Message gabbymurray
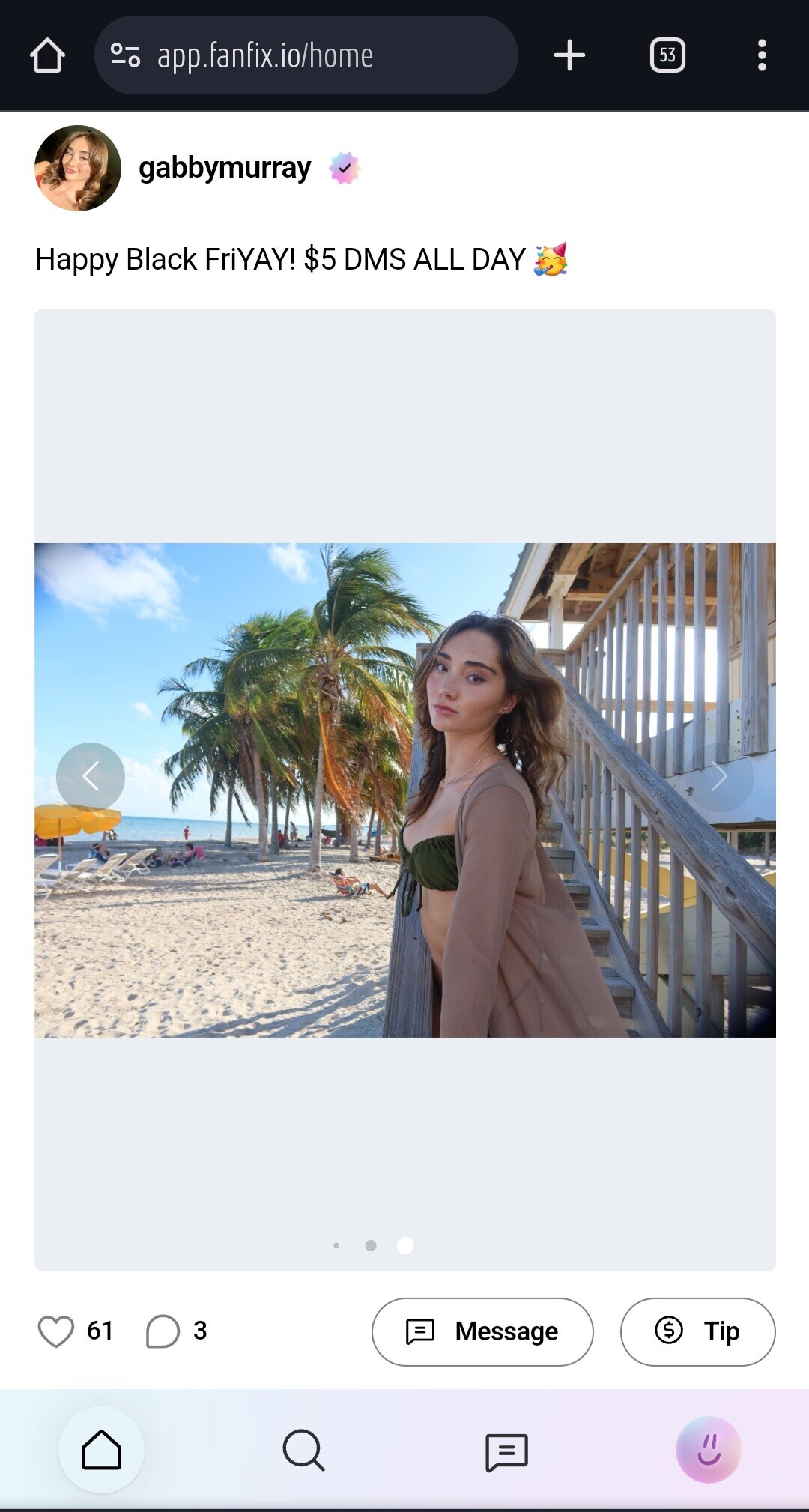Screen dimensions: 809x1512 tap(482, 1331)
